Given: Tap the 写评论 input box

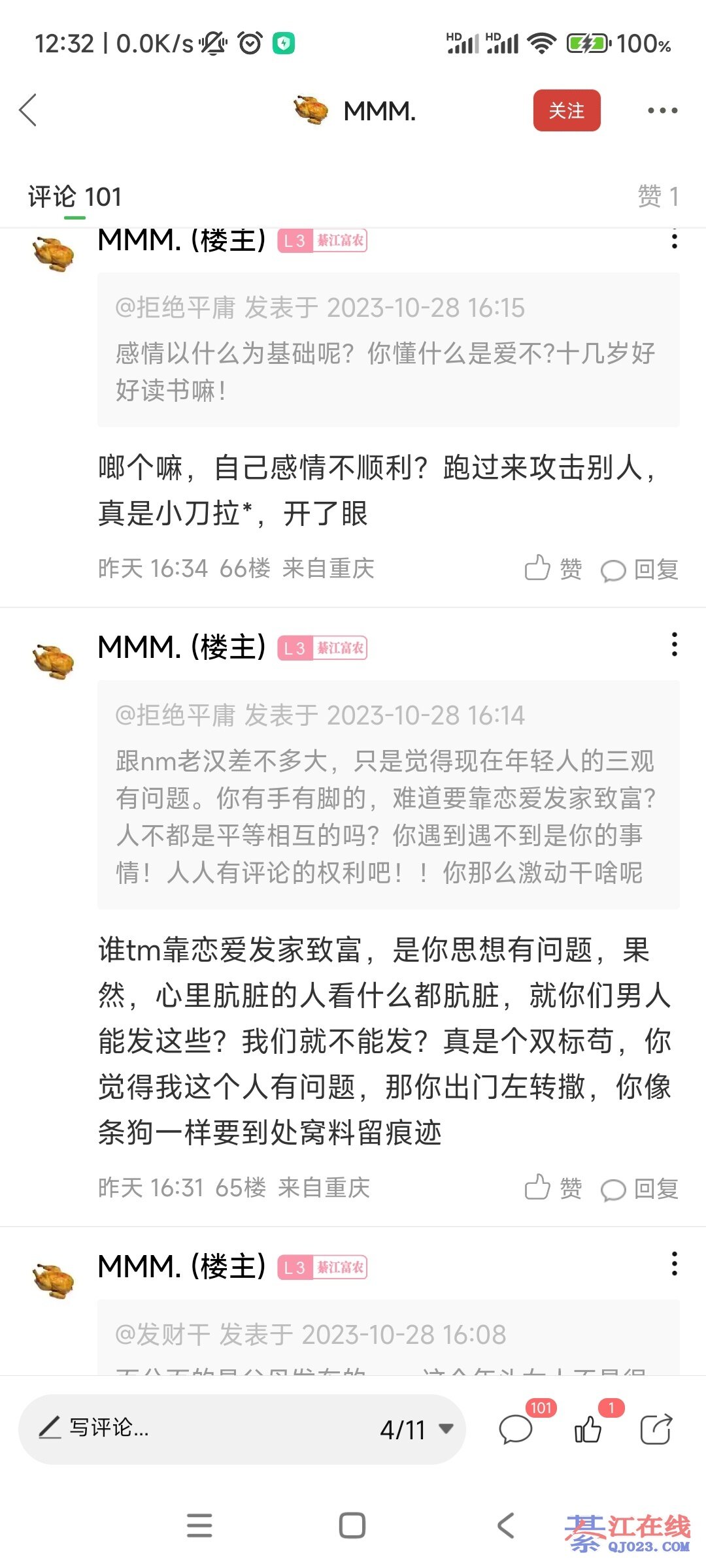Looking at the screenshot, I should point(196,1429).
